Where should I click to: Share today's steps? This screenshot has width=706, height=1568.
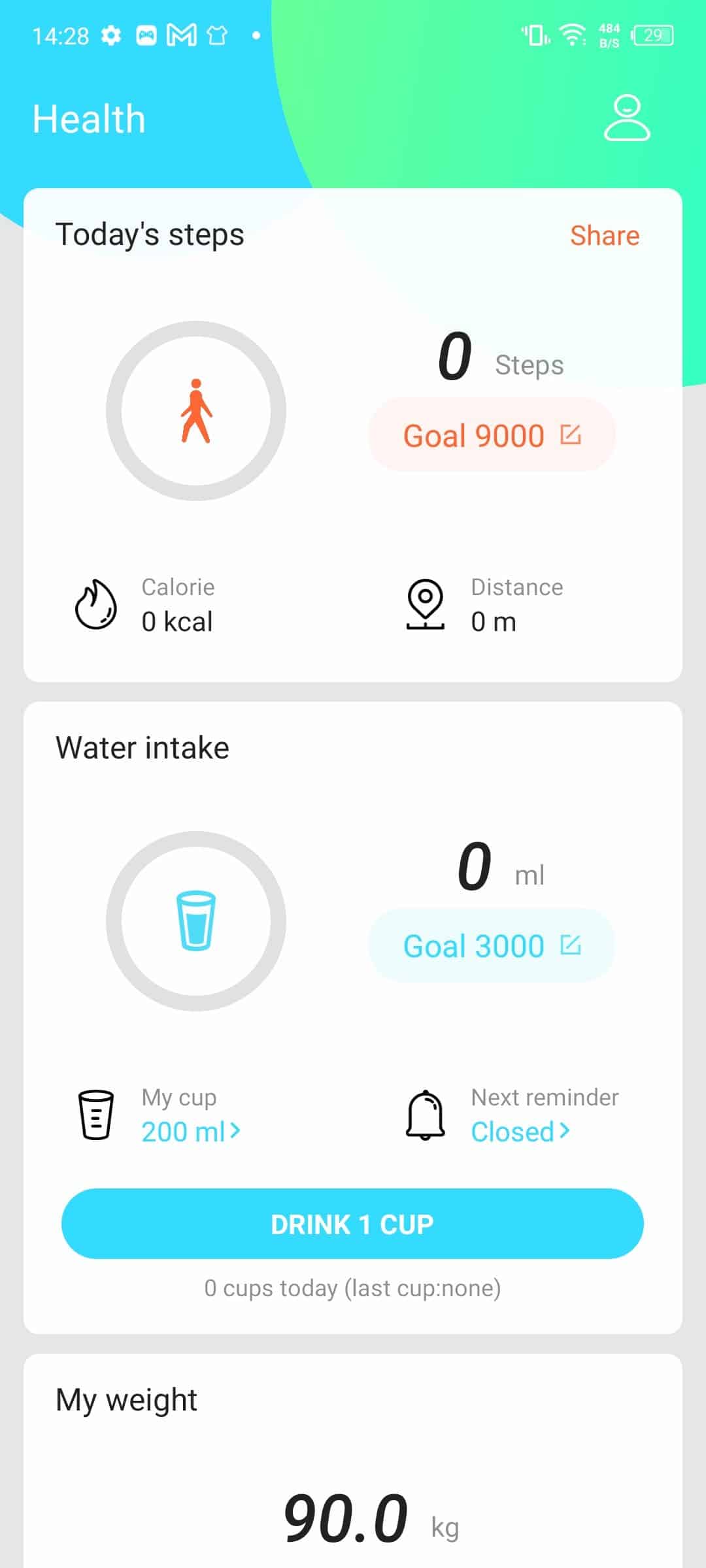pos(605,235)
